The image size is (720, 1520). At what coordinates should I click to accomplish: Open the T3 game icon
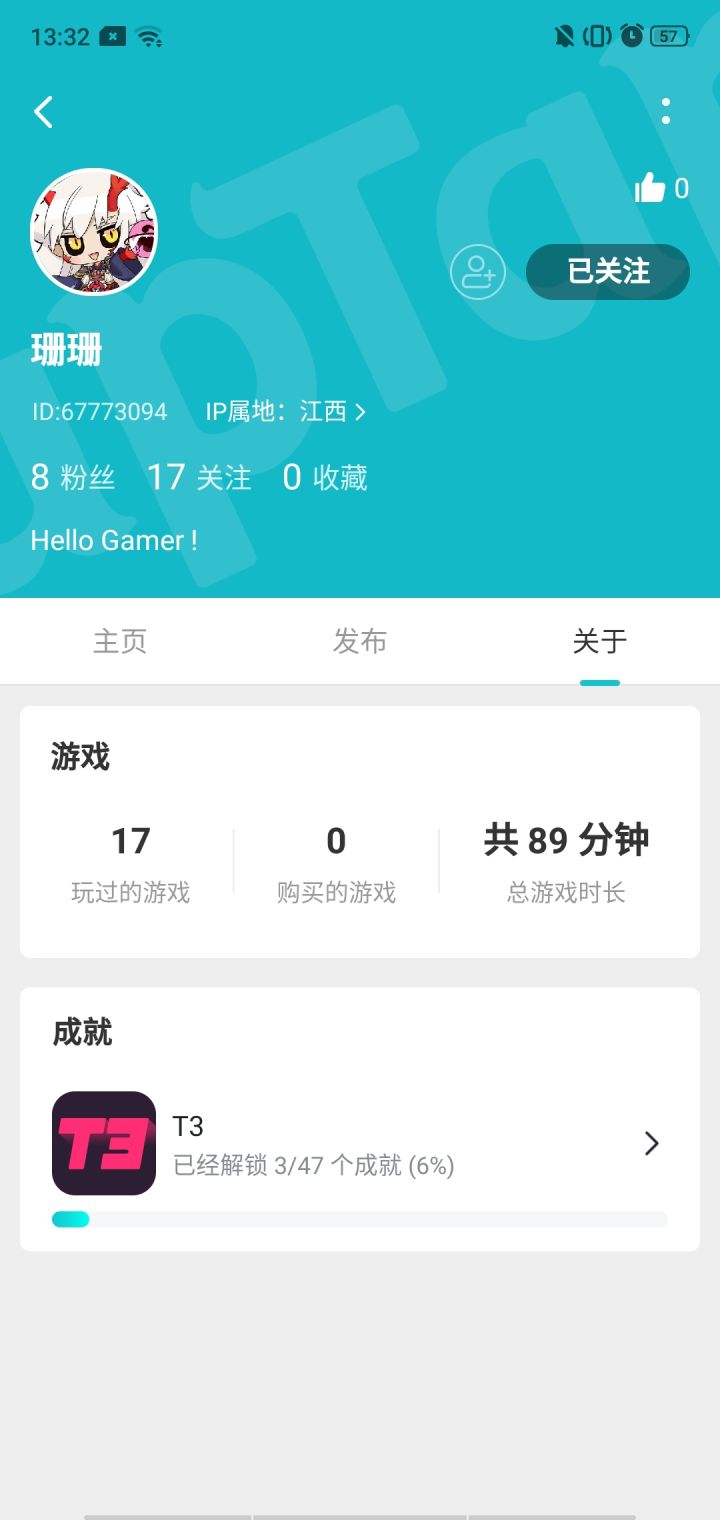pos(102,1143)
